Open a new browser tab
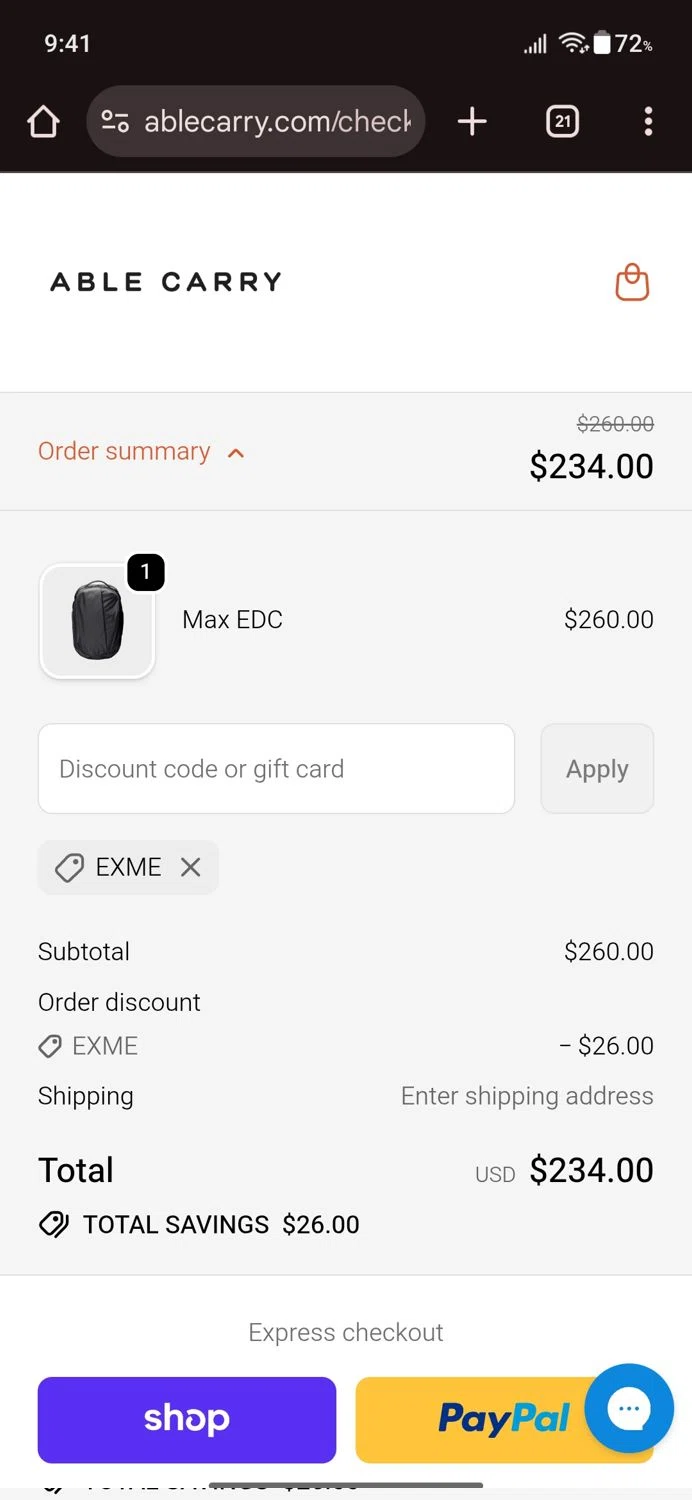 click(472, 122)
